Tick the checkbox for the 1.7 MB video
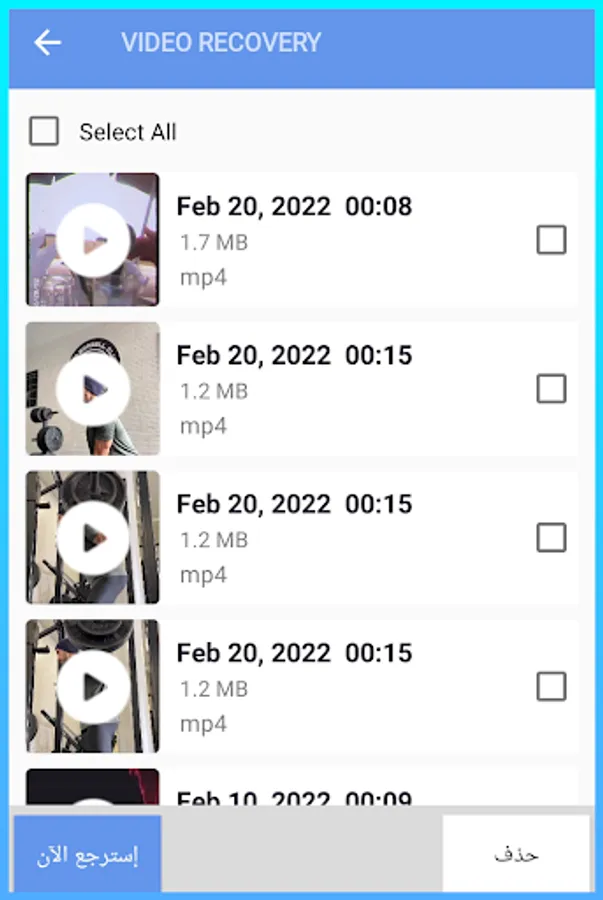This screenshot has height=900, width=603. click(x=551, y=239)
